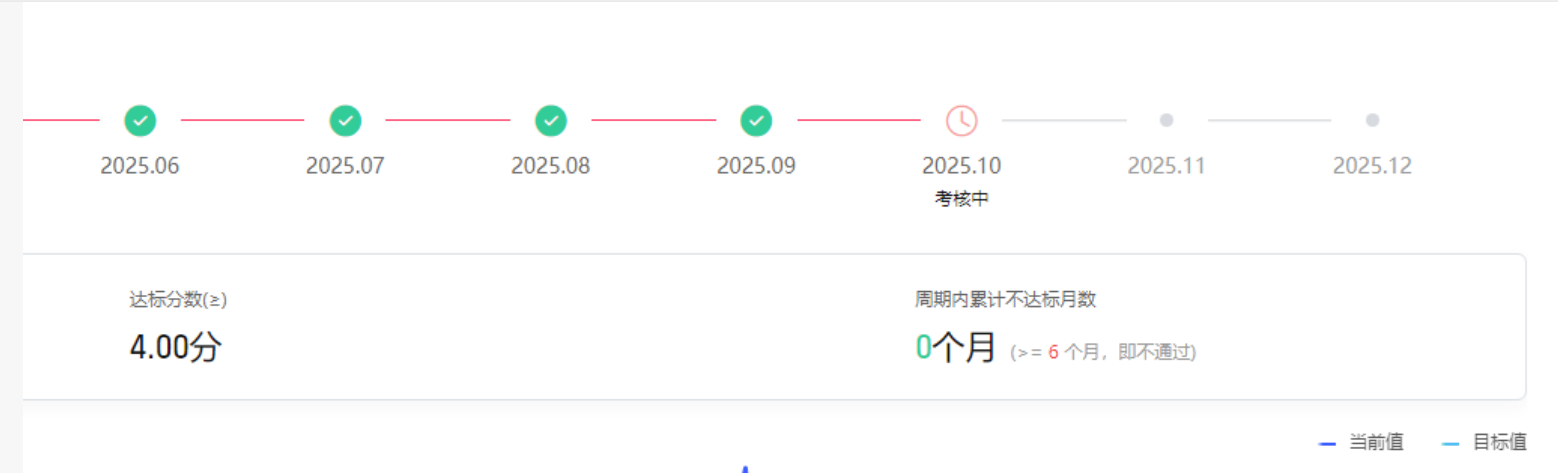Screen dimensions: 1558x473
Task: Jump to the 2025.09 step
Action: 756,120
